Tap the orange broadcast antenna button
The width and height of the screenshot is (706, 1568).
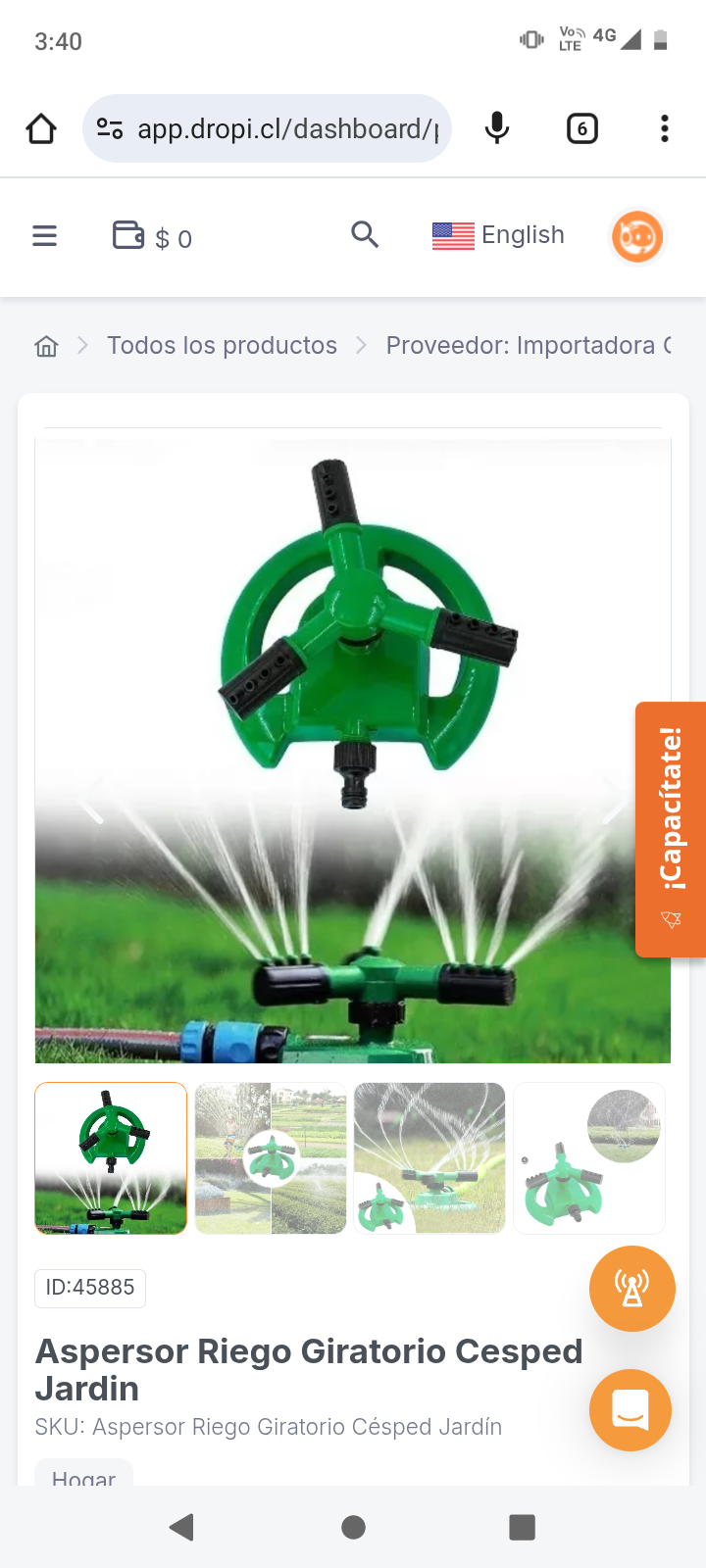[x=631, y=1289]
